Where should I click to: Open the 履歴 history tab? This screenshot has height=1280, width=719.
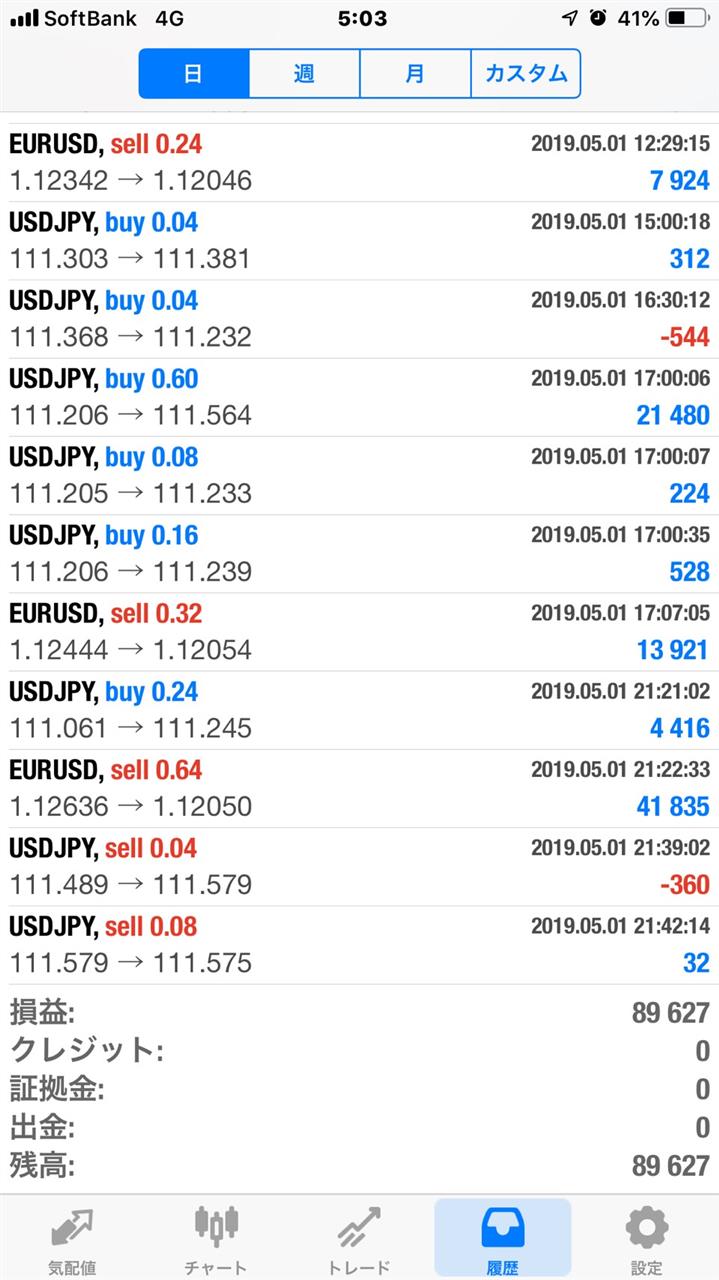click(503, 1240)
